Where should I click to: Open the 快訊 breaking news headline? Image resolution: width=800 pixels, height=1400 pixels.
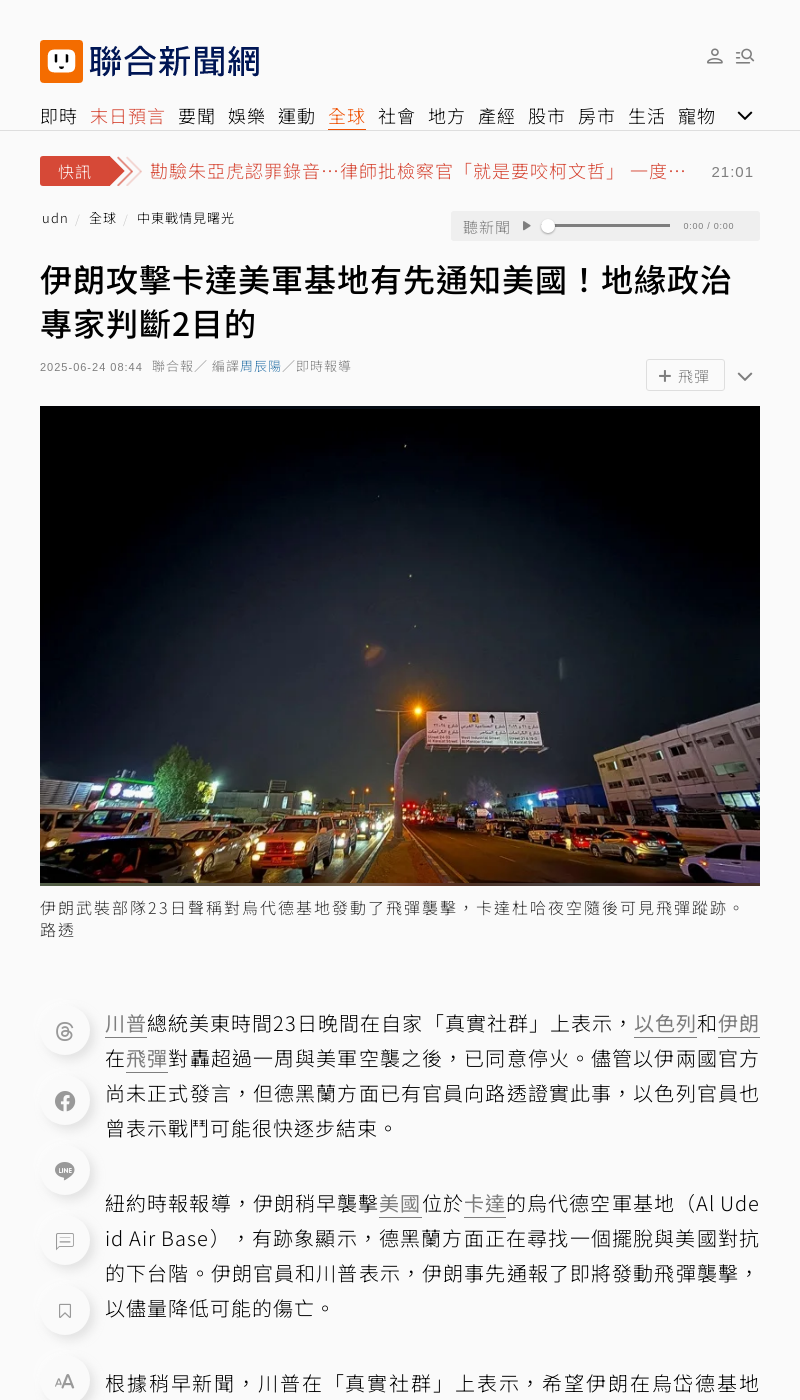pos(418,171)
